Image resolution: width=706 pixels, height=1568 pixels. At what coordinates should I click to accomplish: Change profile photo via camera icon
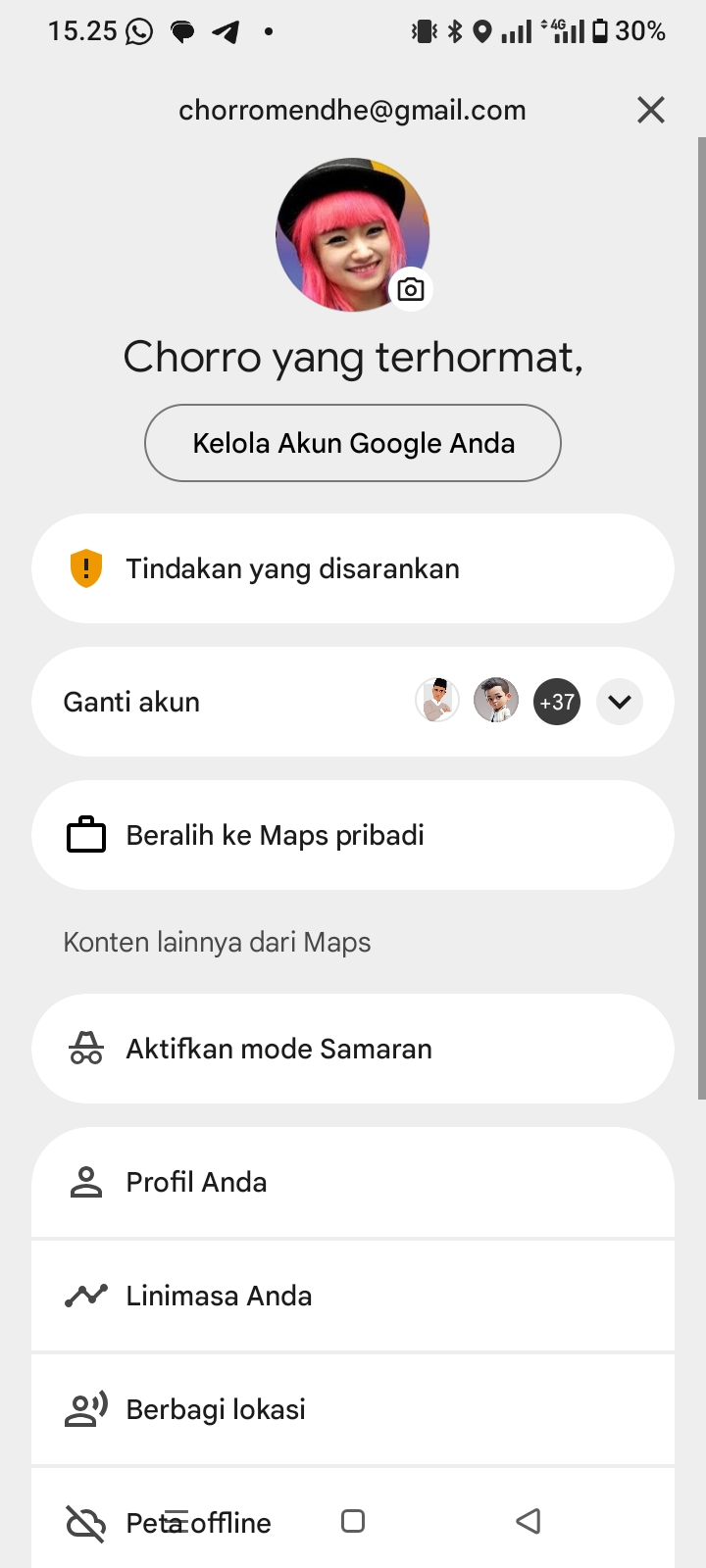click(411, 289)
